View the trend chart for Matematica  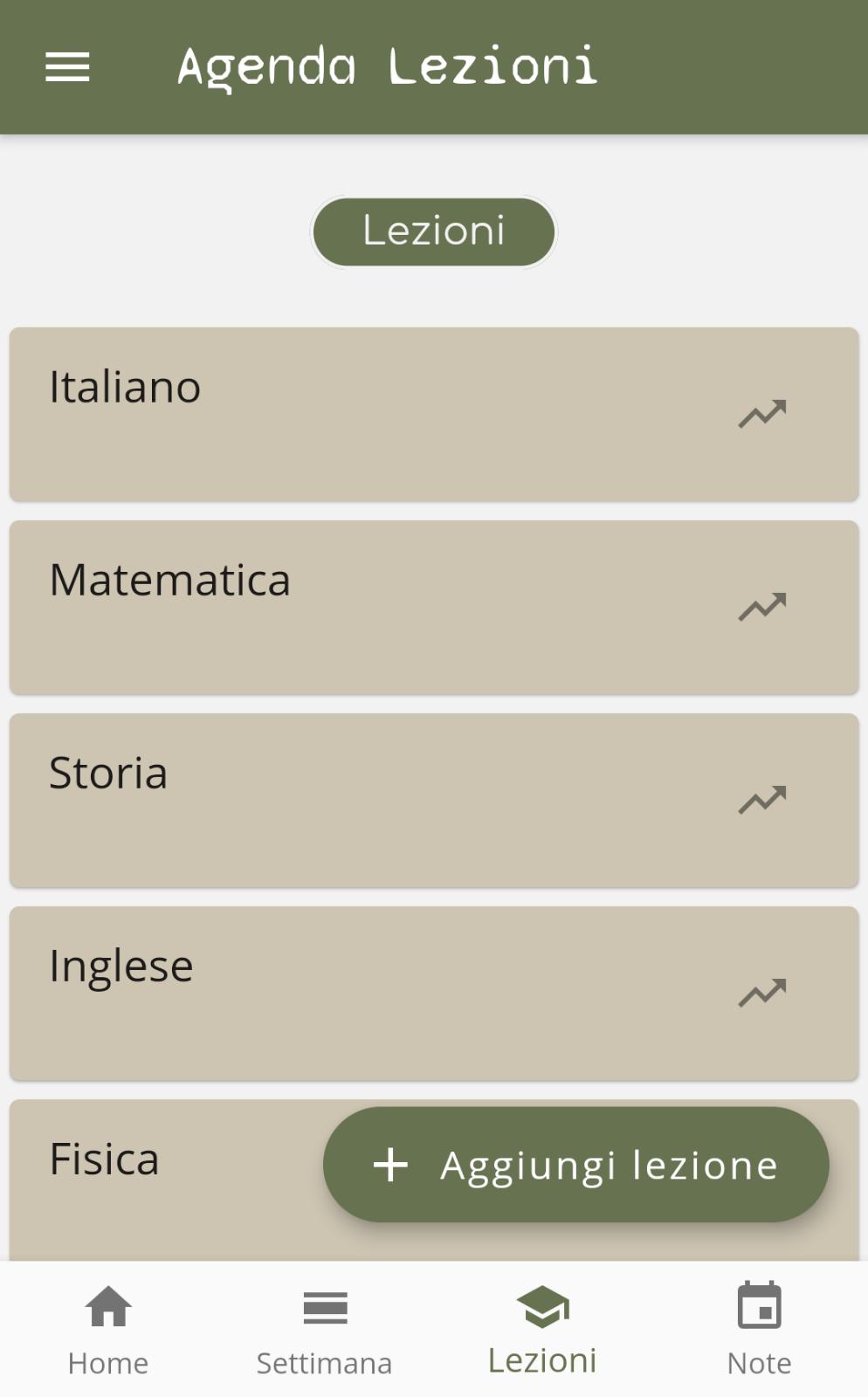pyautogui.click(x=762, y=608)
